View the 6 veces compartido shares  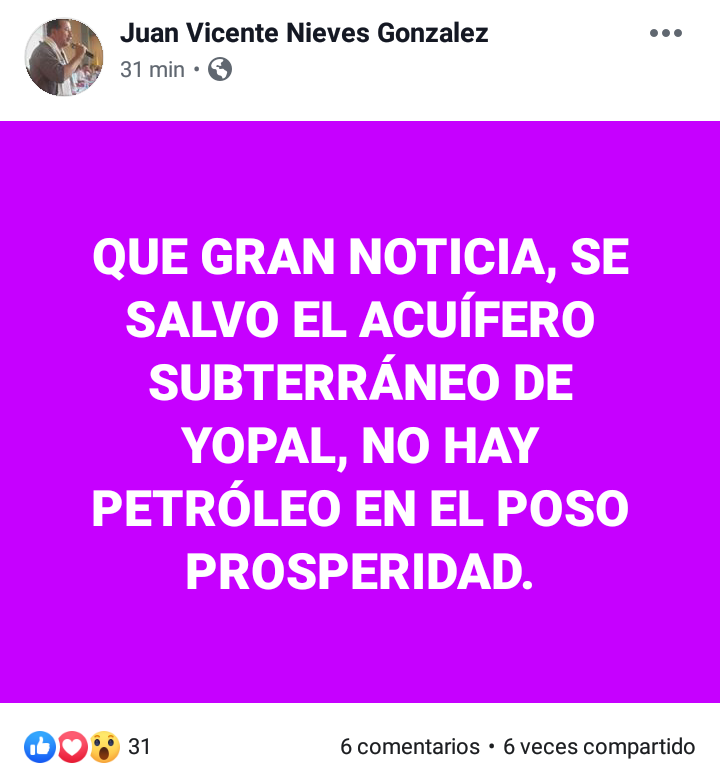click(599, 746)
